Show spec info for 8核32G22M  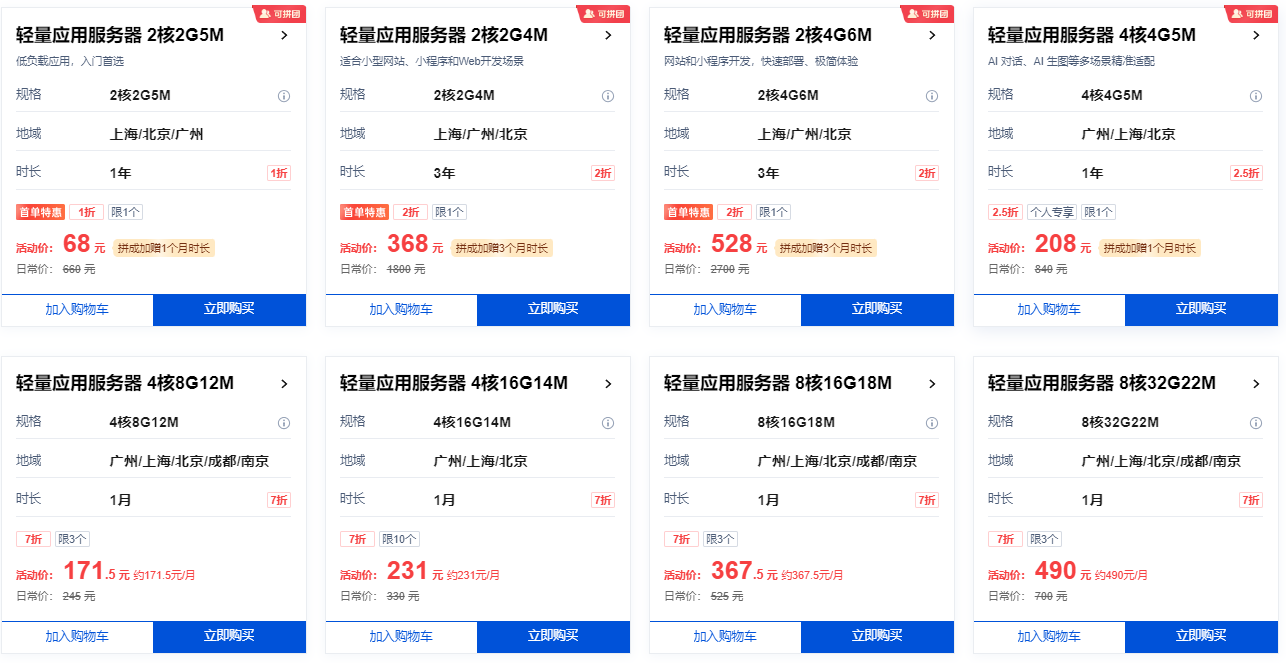[1256, 424]
